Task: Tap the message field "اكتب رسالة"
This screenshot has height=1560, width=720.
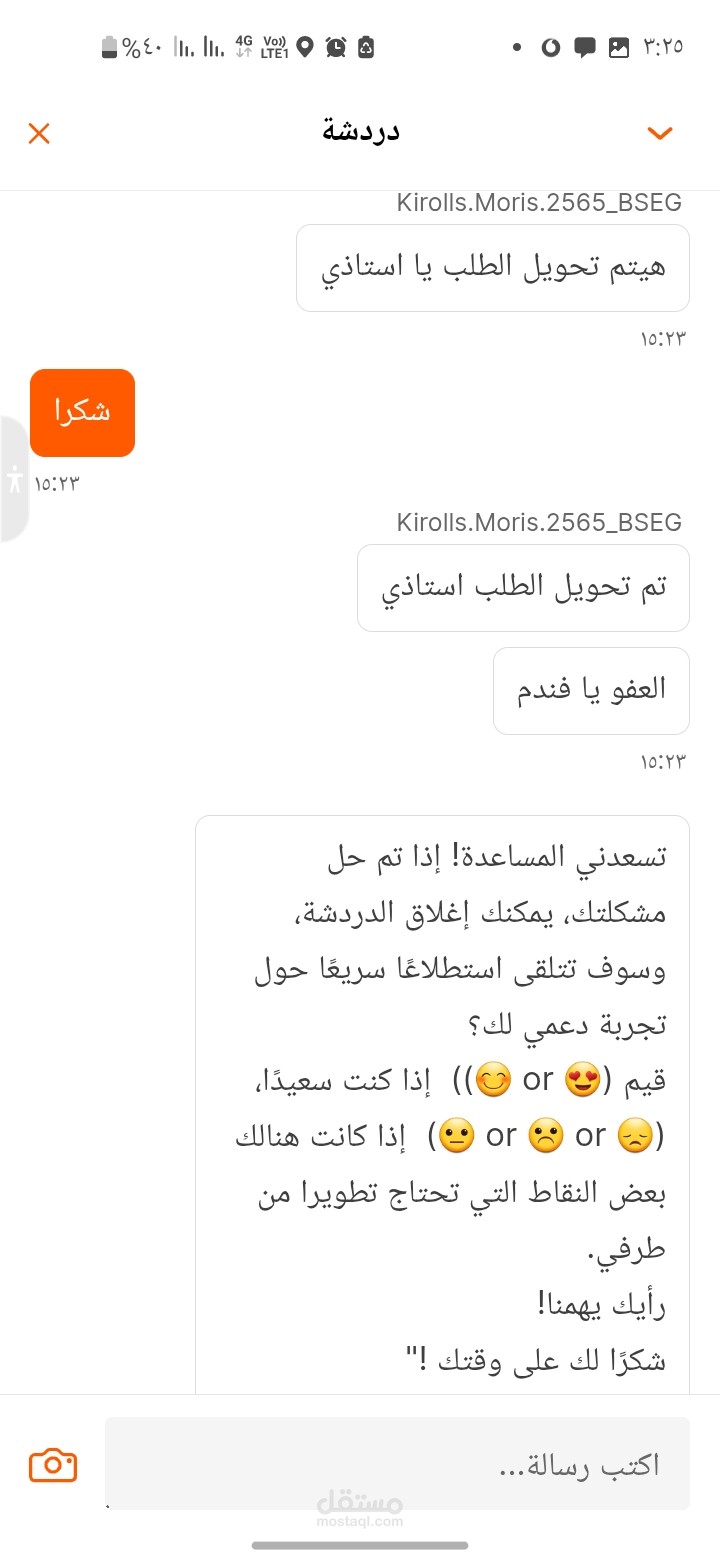Action: click(x=397, y=1463)
